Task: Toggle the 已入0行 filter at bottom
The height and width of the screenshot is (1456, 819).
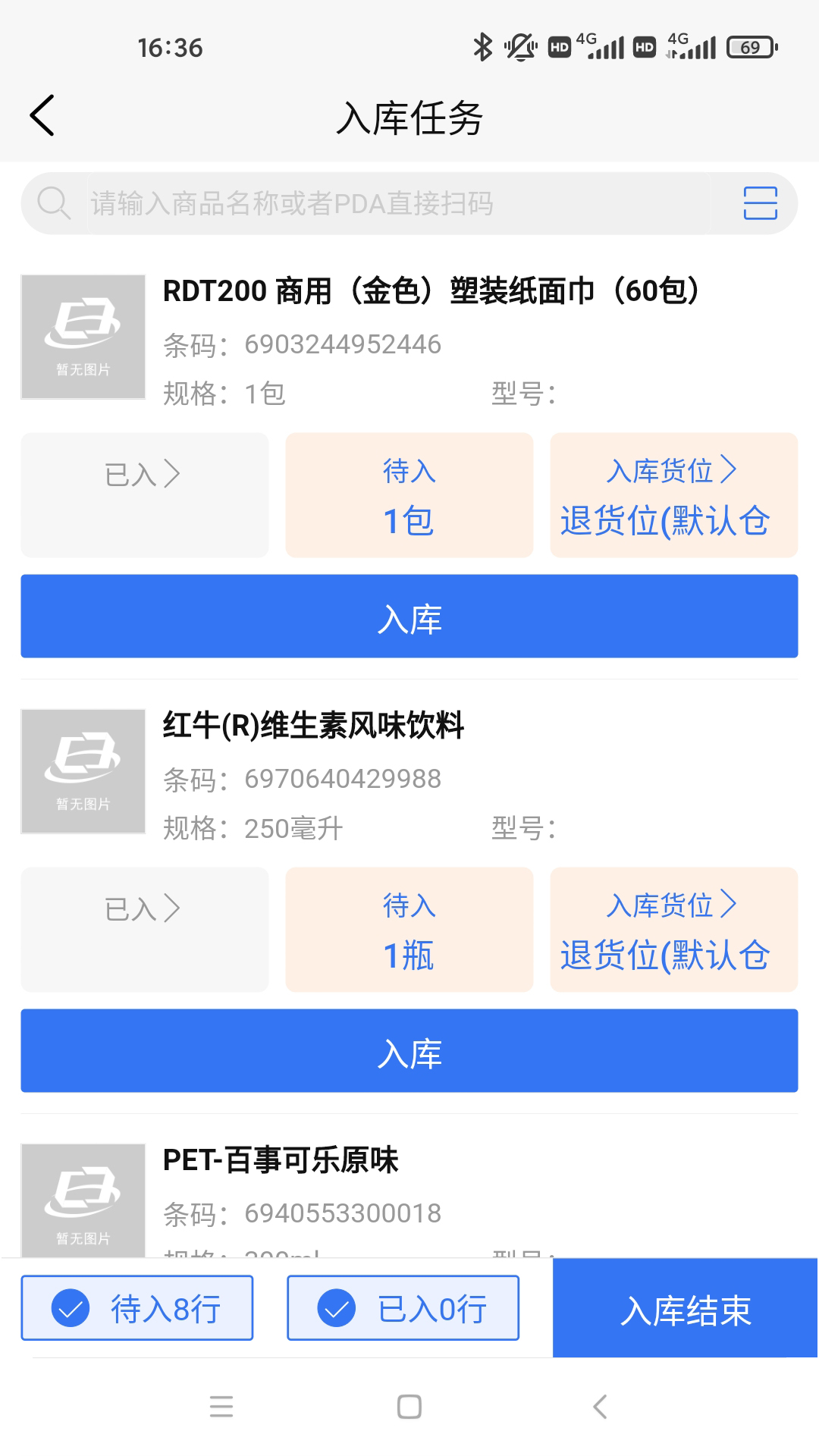Action: [403, 1307]
